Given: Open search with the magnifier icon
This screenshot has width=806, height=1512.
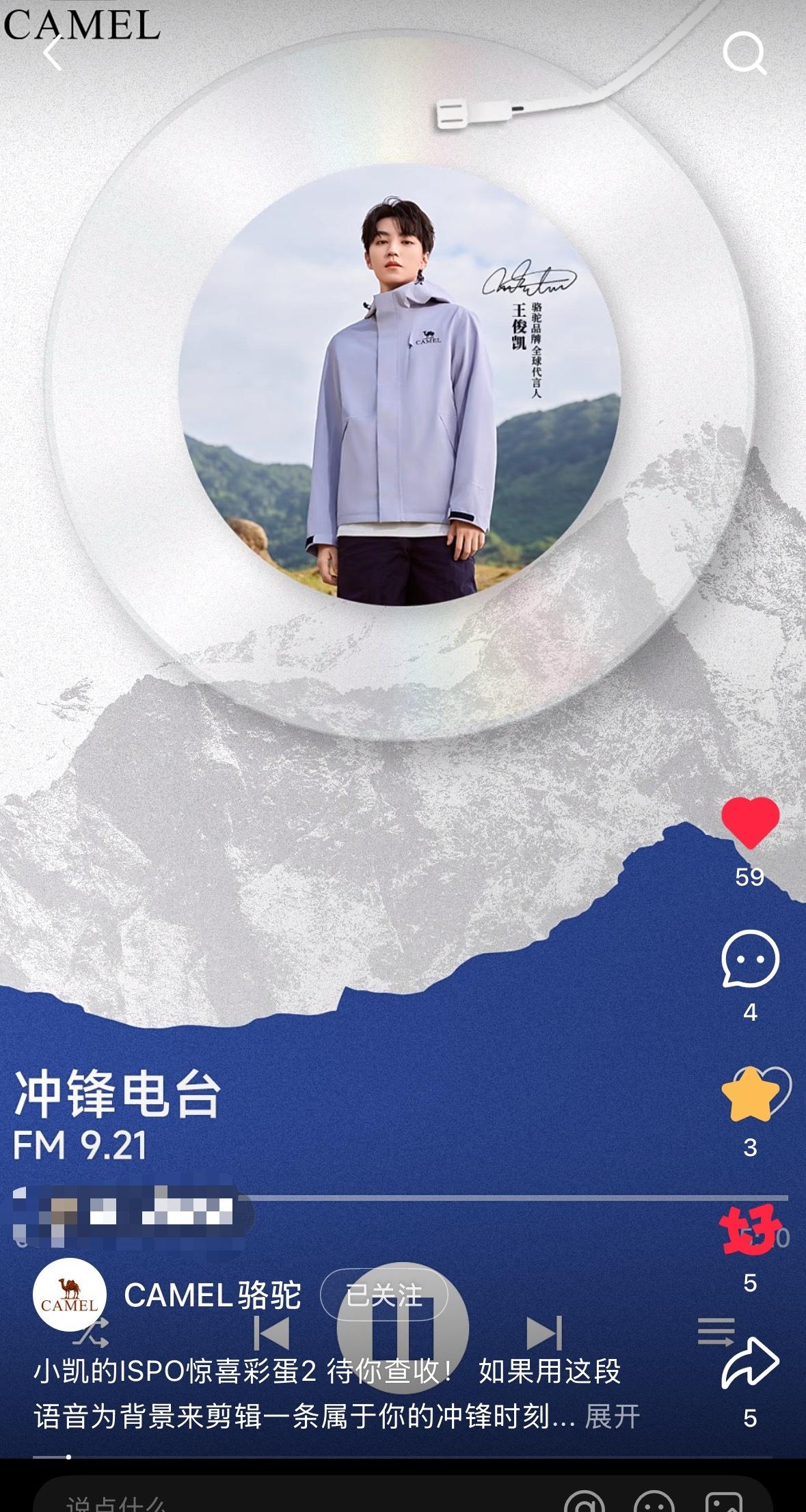Looking at the screenshot, I should [744, 53].
